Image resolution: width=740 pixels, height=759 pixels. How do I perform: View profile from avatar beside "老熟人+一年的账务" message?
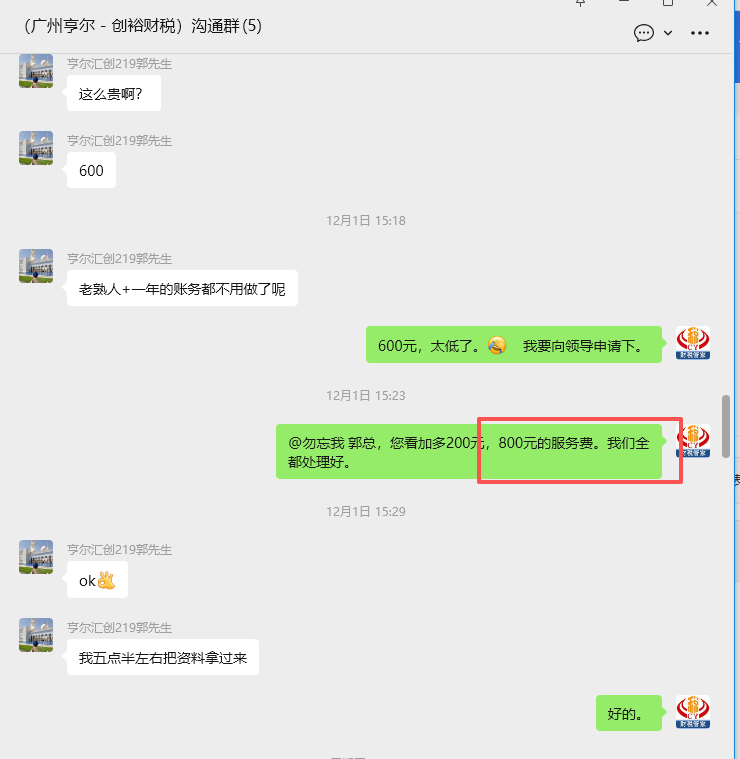tap(36, 265)
